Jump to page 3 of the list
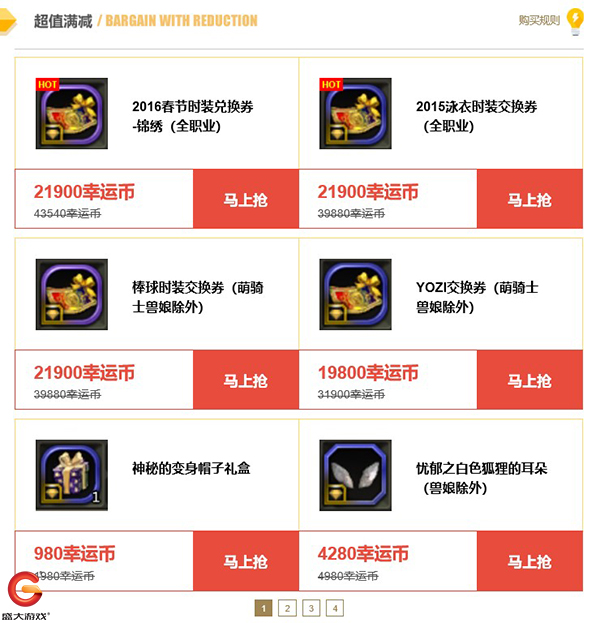 [311, 607]
